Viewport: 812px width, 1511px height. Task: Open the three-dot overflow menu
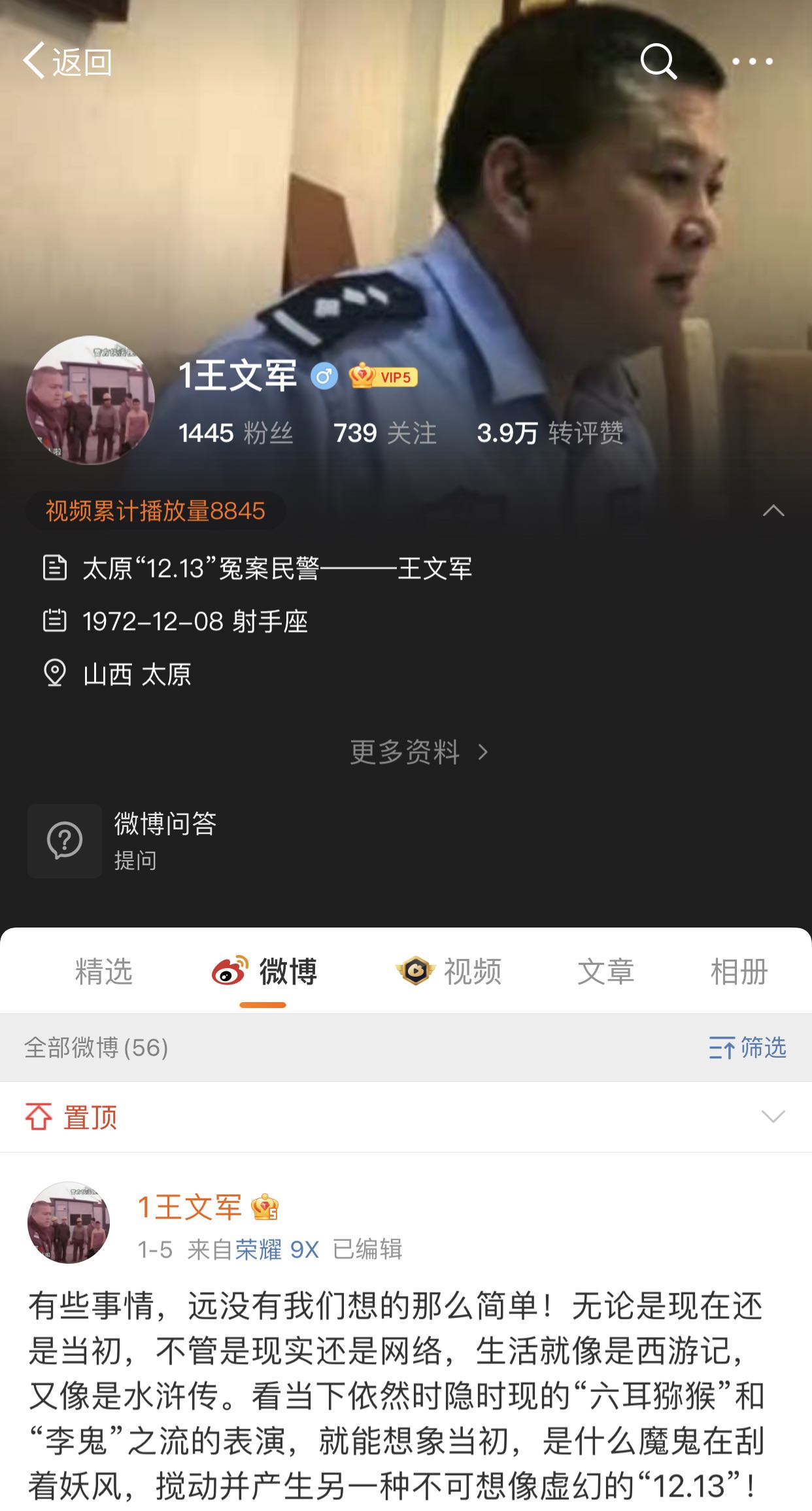tap(752, 61)
